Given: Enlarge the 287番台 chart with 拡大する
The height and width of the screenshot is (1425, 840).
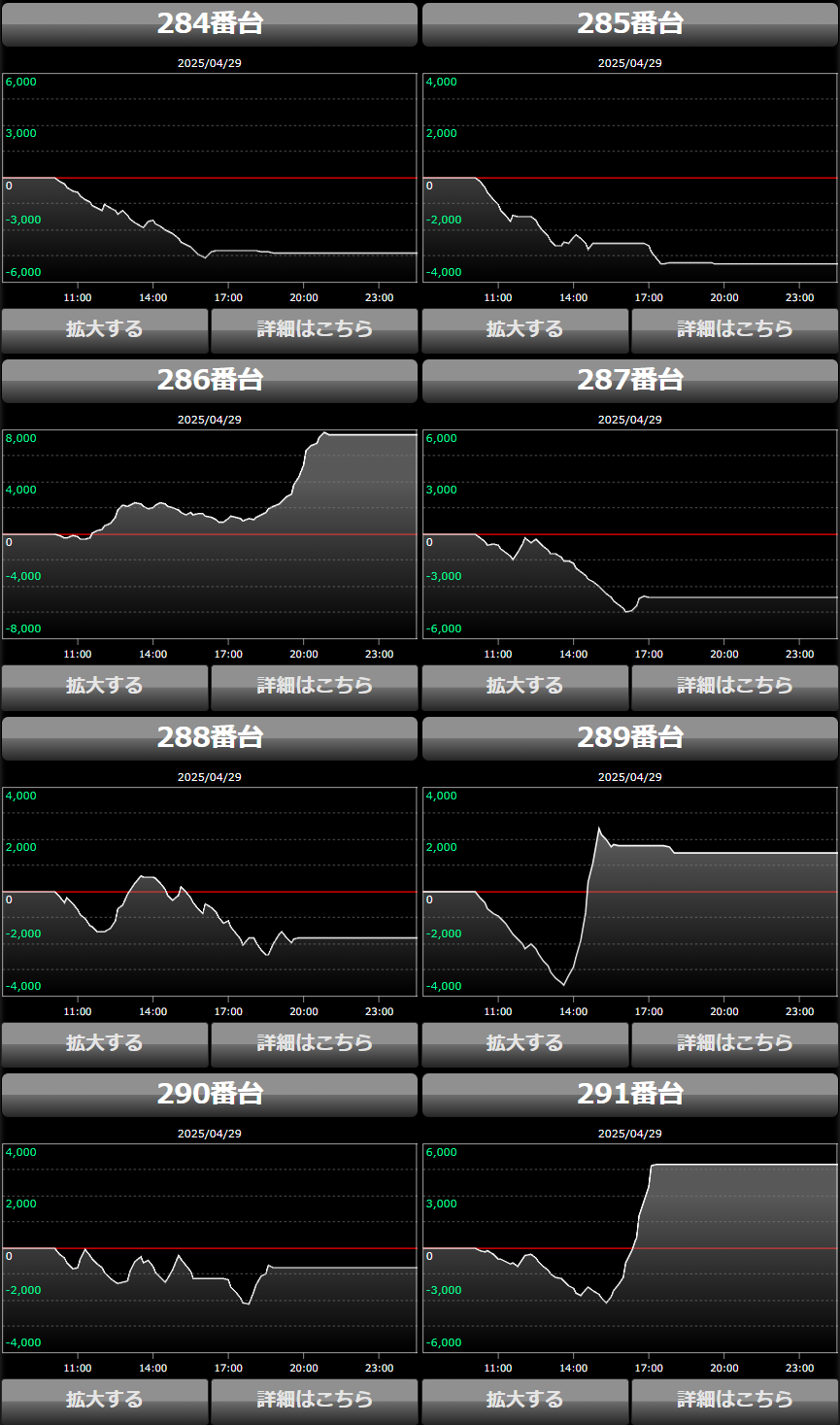Looking at the screenshot, I should [x=525, y=686].
